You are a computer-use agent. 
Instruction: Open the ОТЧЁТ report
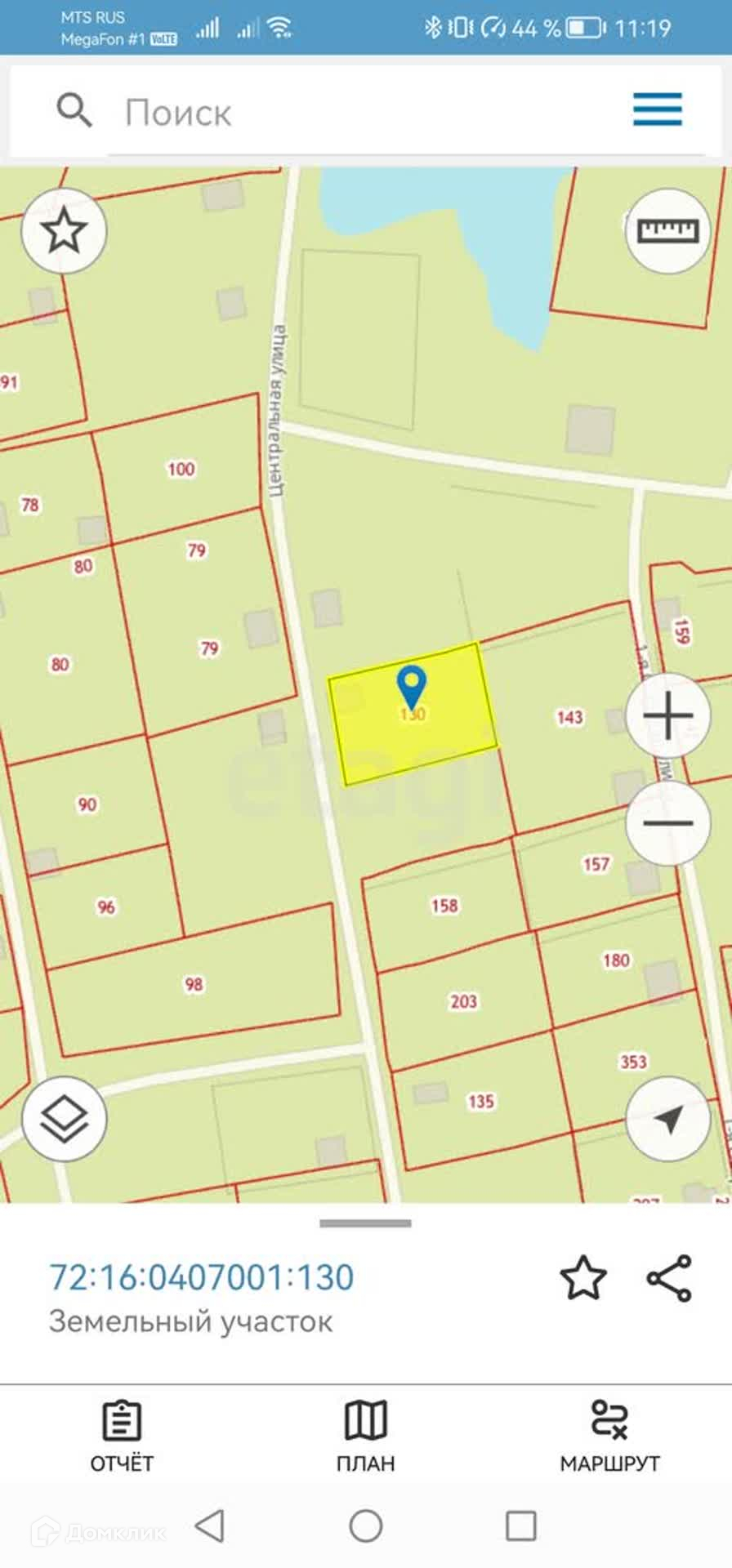122,1437
